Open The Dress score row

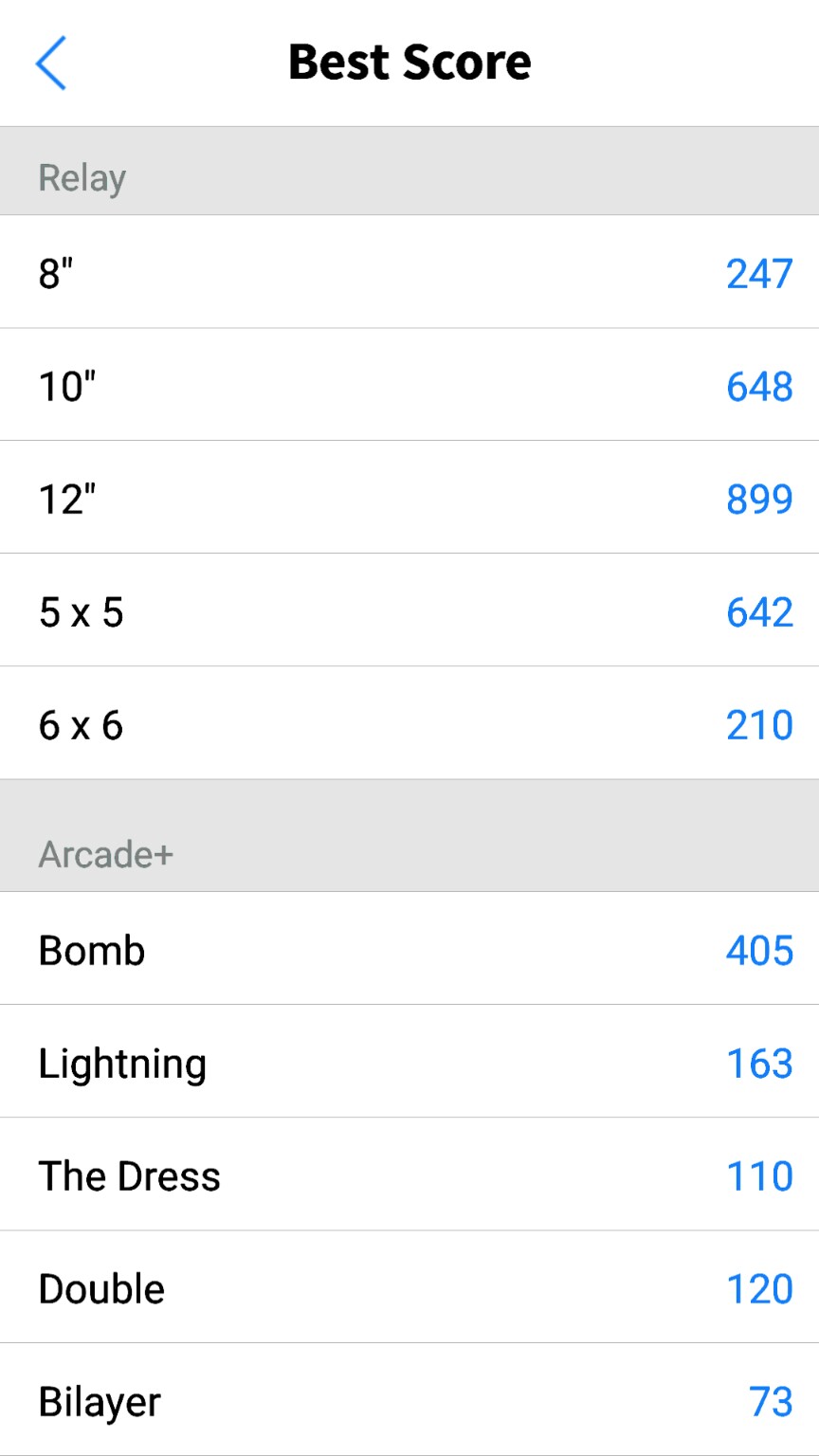pyautogui.click(x=409, y=1175)
